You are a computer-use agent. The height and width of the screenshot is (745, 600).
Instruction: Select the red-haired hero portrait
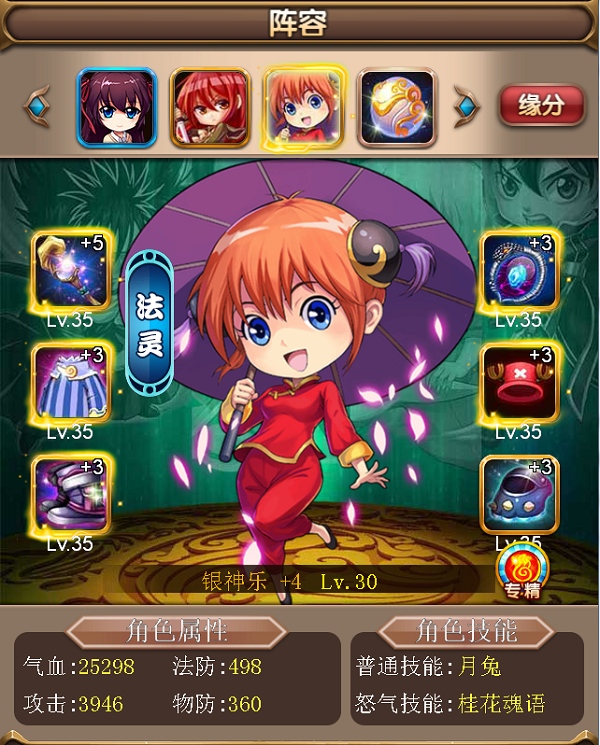209,108
